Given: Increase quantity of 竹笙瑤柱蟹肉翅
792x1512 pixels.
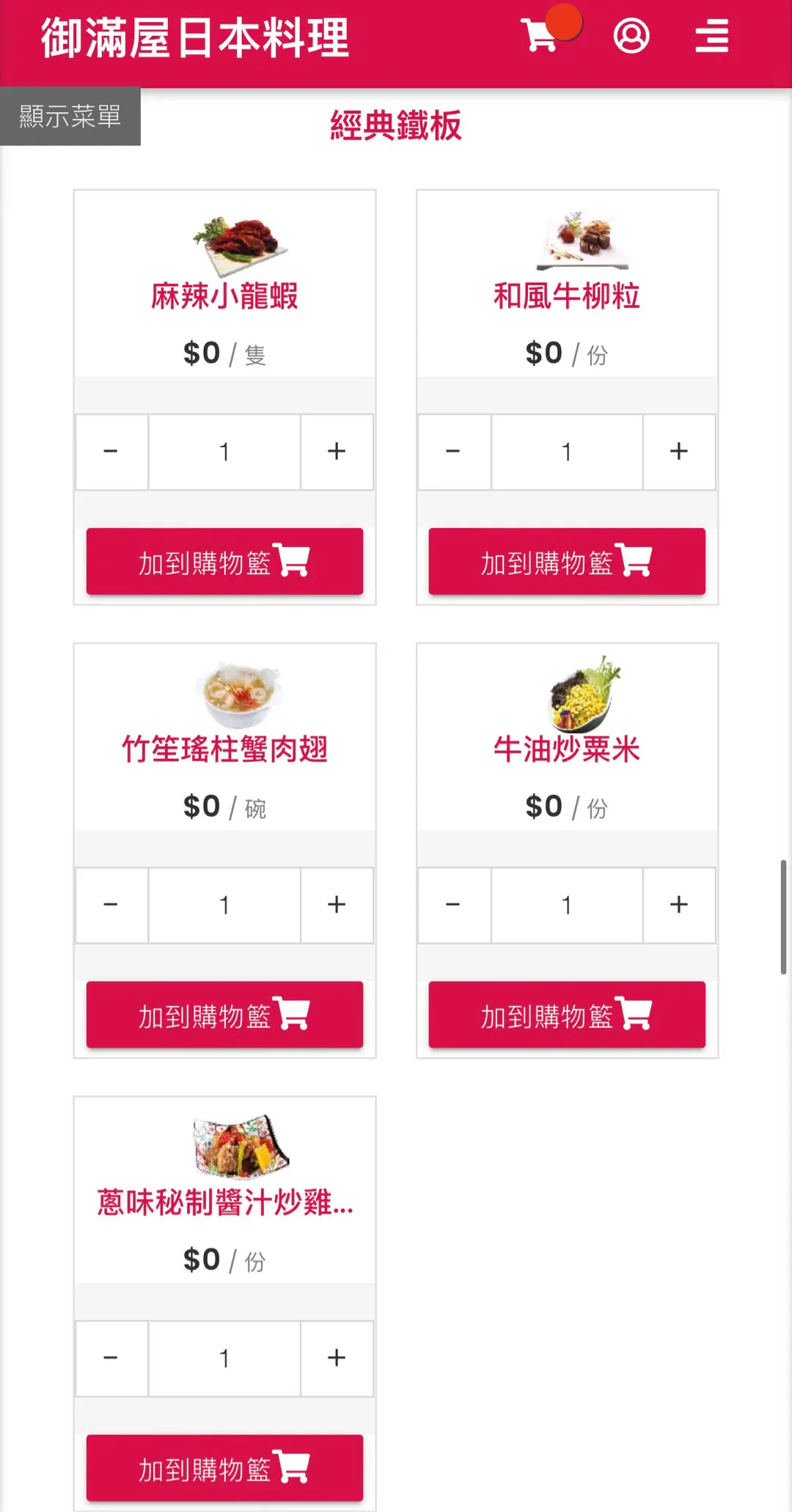Looking at the screenshot, I should click(337, 905).
